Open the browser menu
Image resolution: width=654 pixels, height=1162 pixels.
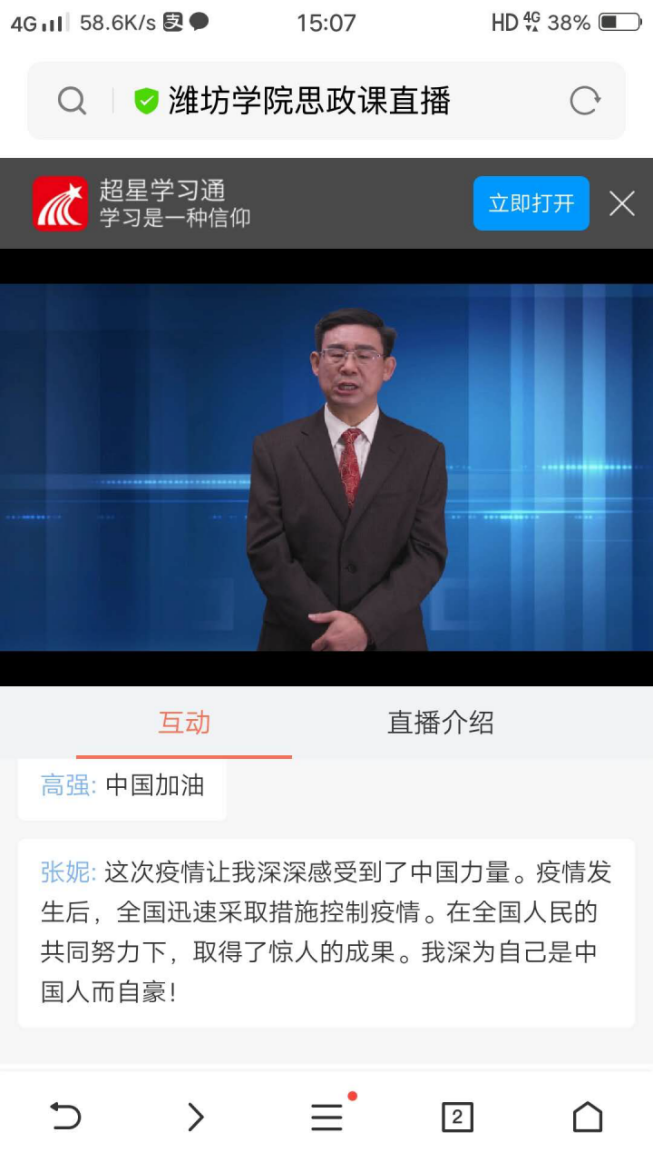(327, 1116)
